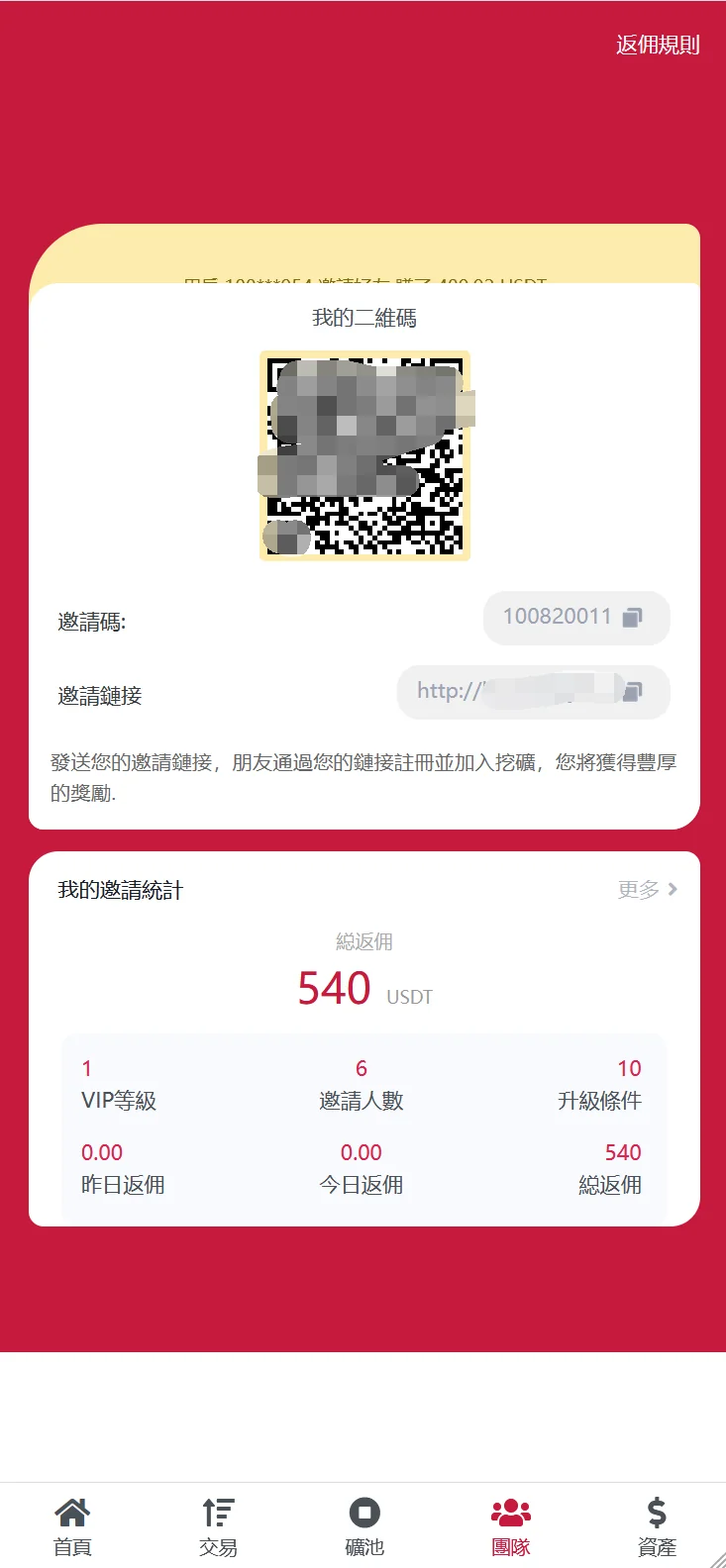
Task: Copy the invitation link
Action: point(633,691)
